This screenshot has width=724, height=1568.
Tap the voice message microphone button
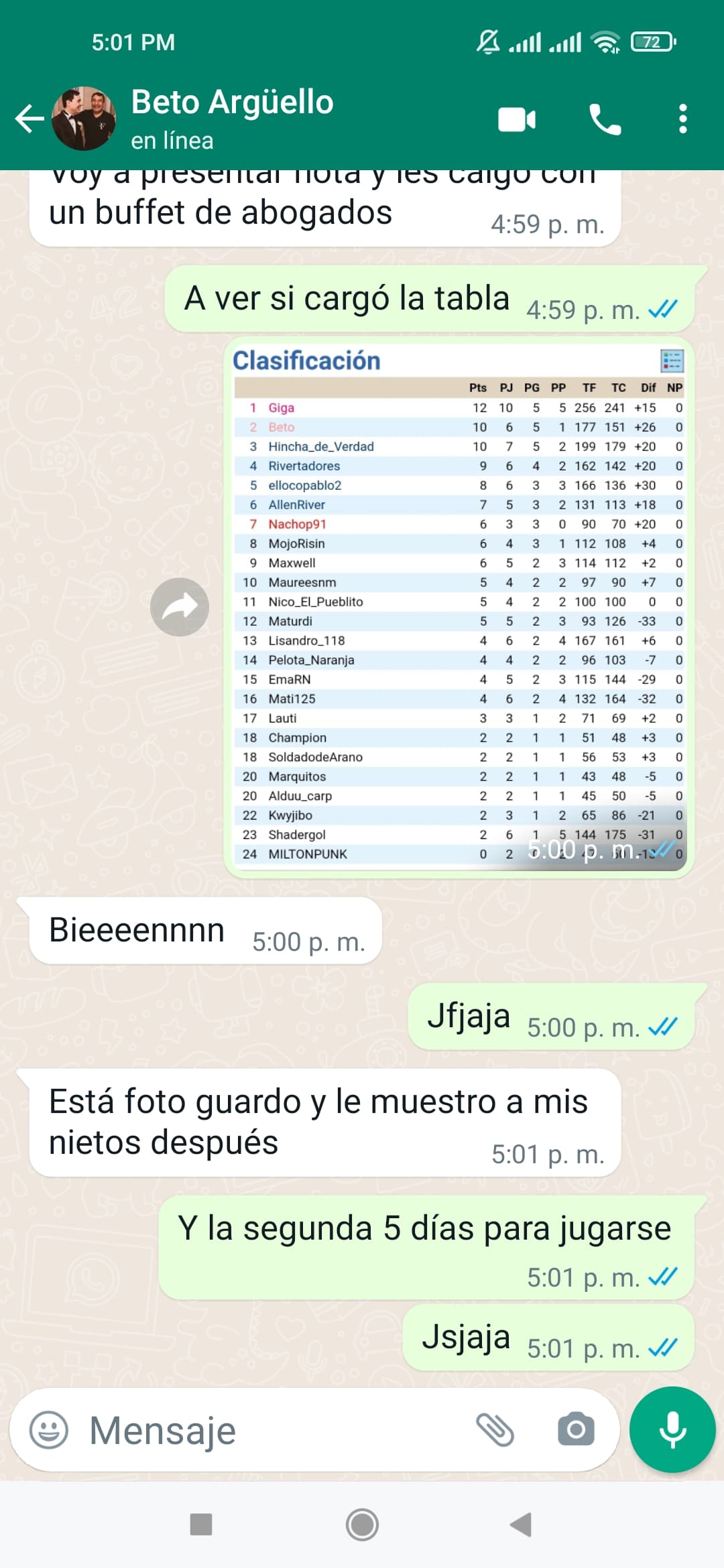672,1429
